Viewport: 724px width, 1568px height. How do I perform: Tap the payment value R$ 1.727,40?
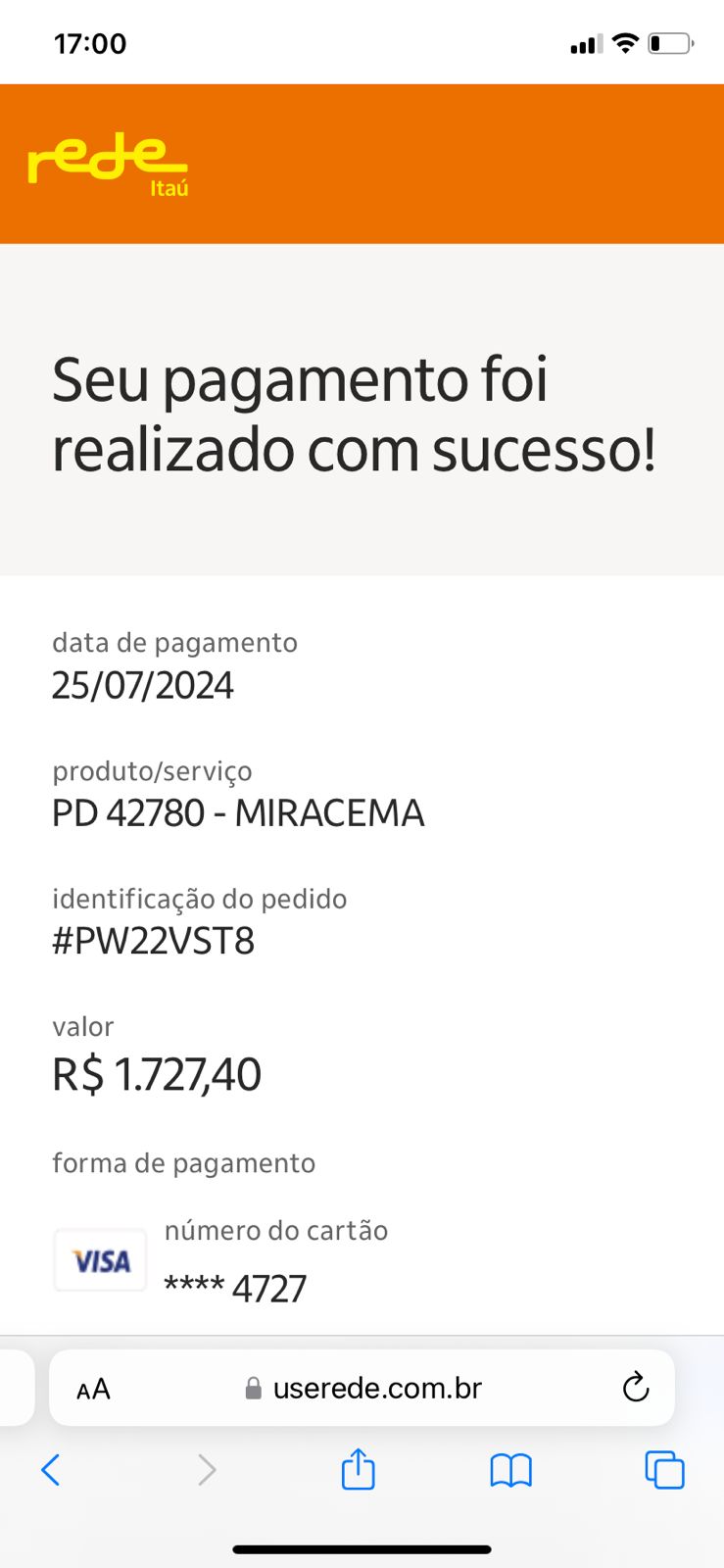tap(157, 1073)
